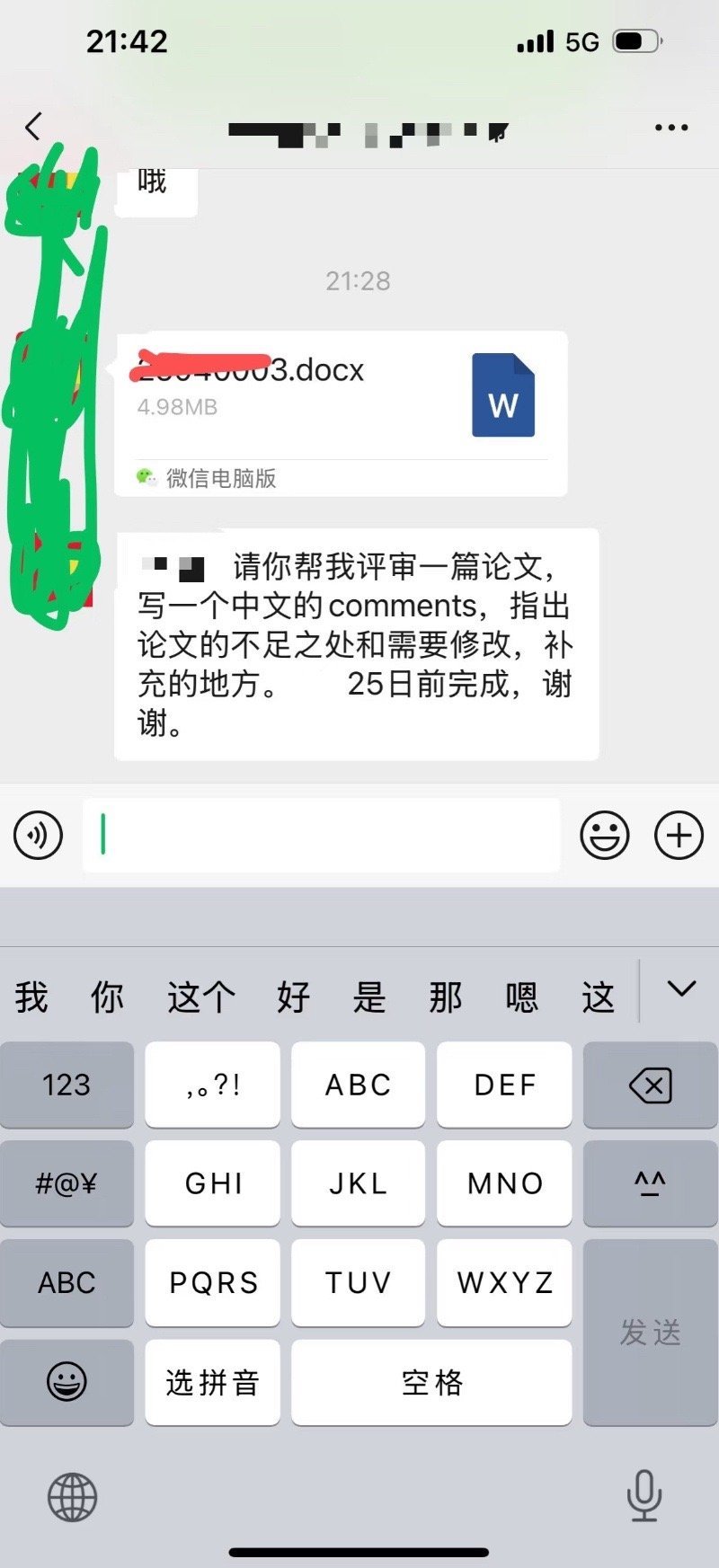This screenshot has height=1568, width=719.
Task: Tap the chat title at the top
Action: point(359,130)
